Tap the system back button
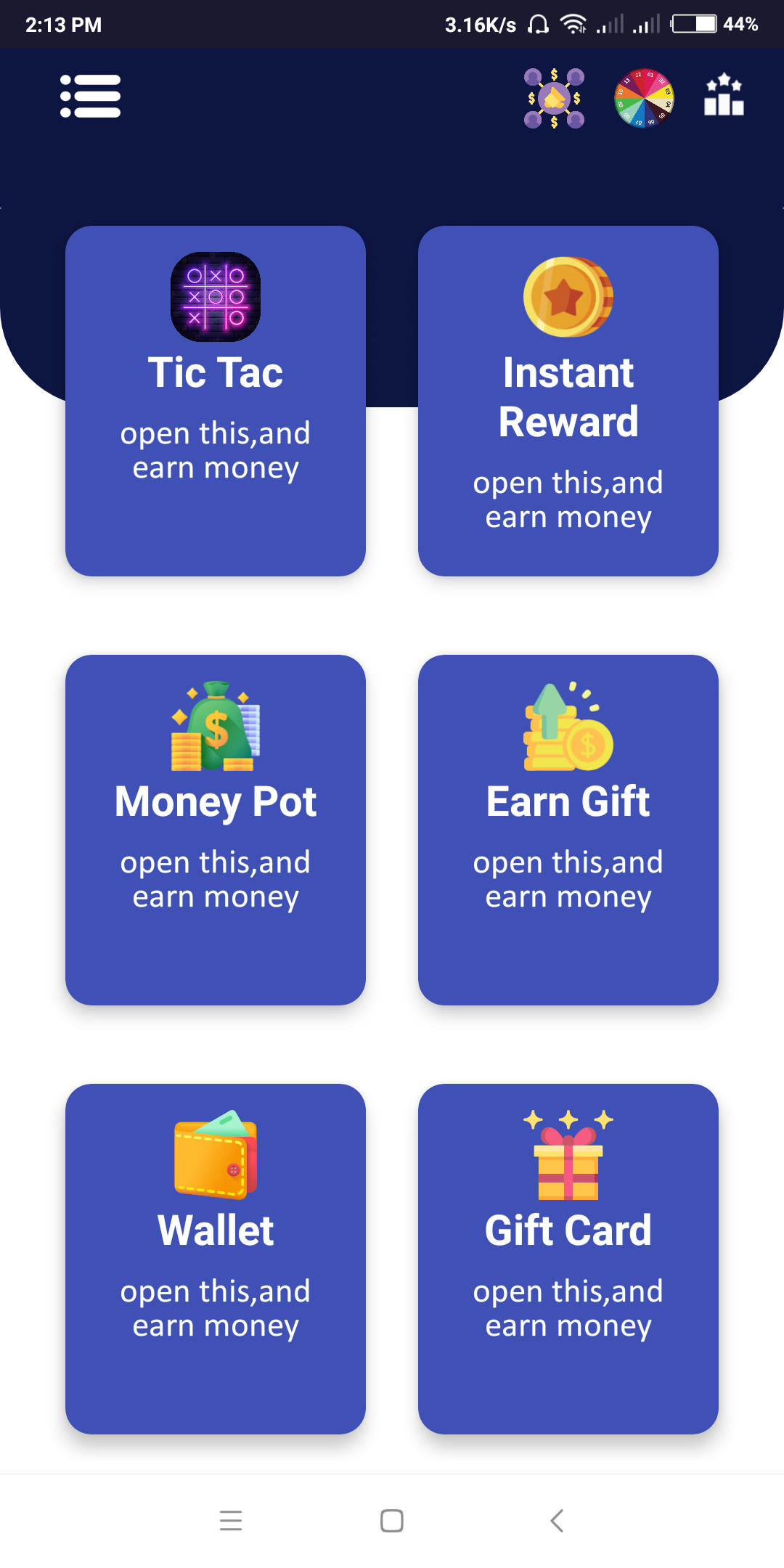Image resolution: width=784 pixels, height=1568 pixels. [557, 1520]
